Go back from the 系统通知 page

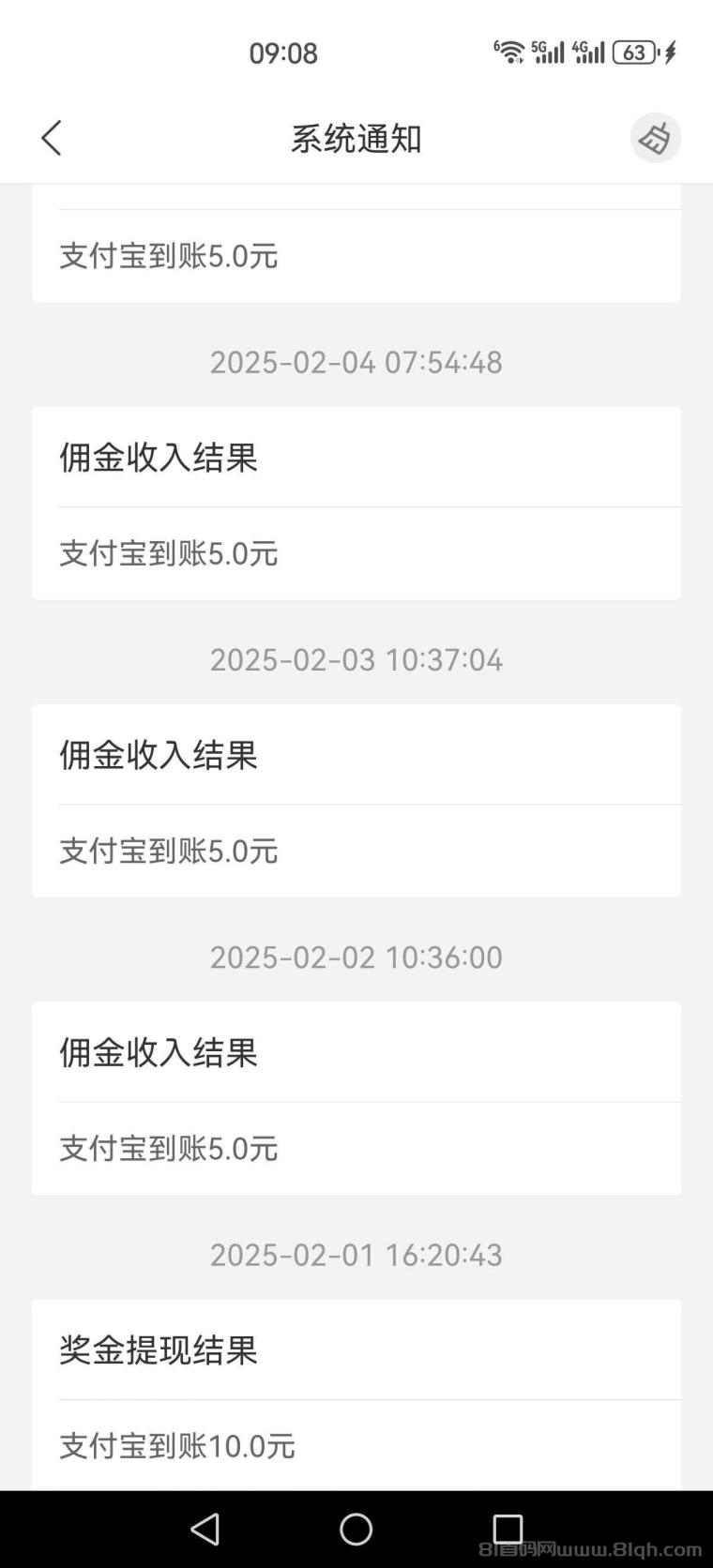(x=52, y=138)
